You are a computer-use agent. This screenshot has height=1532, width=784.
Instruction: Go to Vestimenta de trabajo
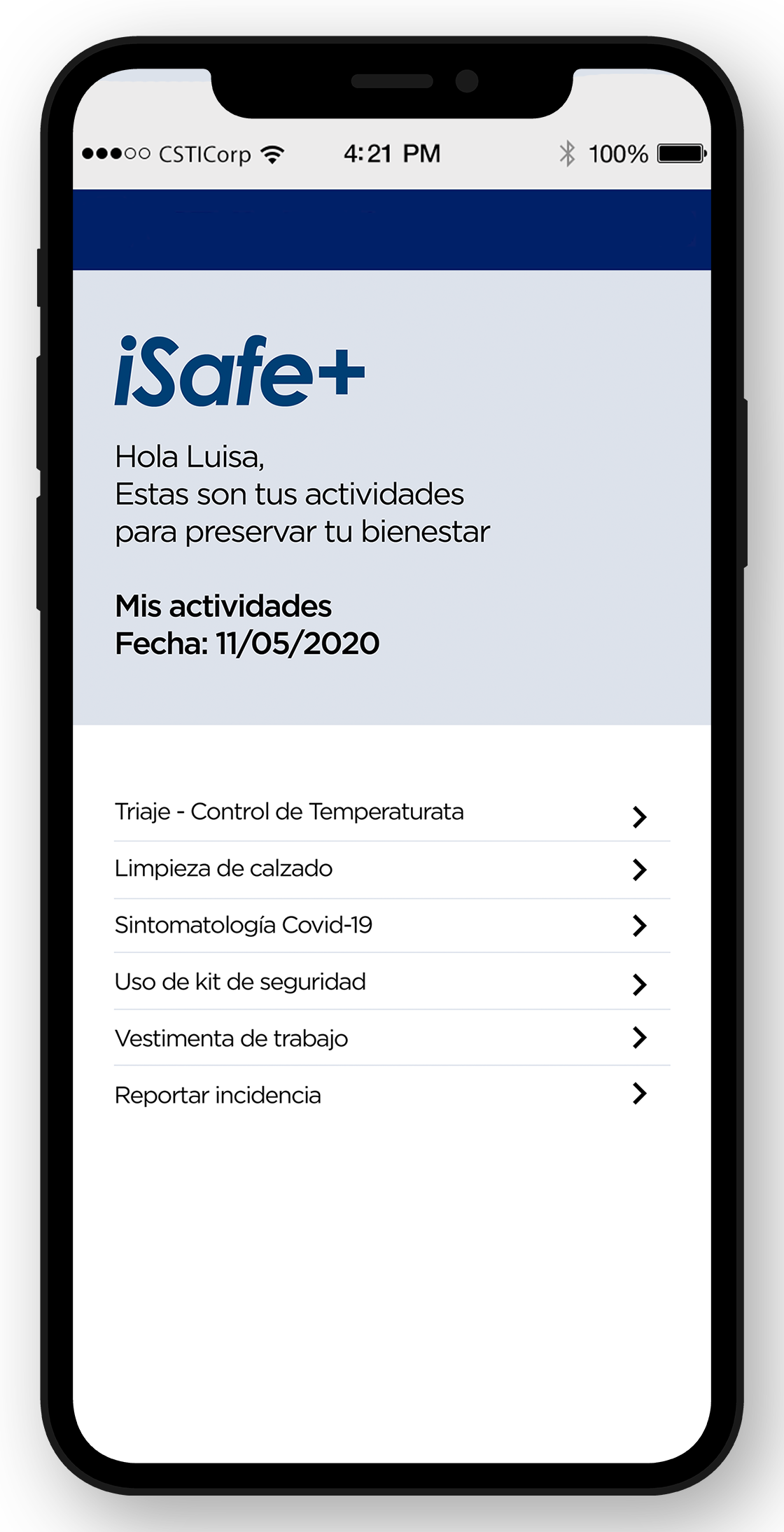click(x=392, y=1038)
